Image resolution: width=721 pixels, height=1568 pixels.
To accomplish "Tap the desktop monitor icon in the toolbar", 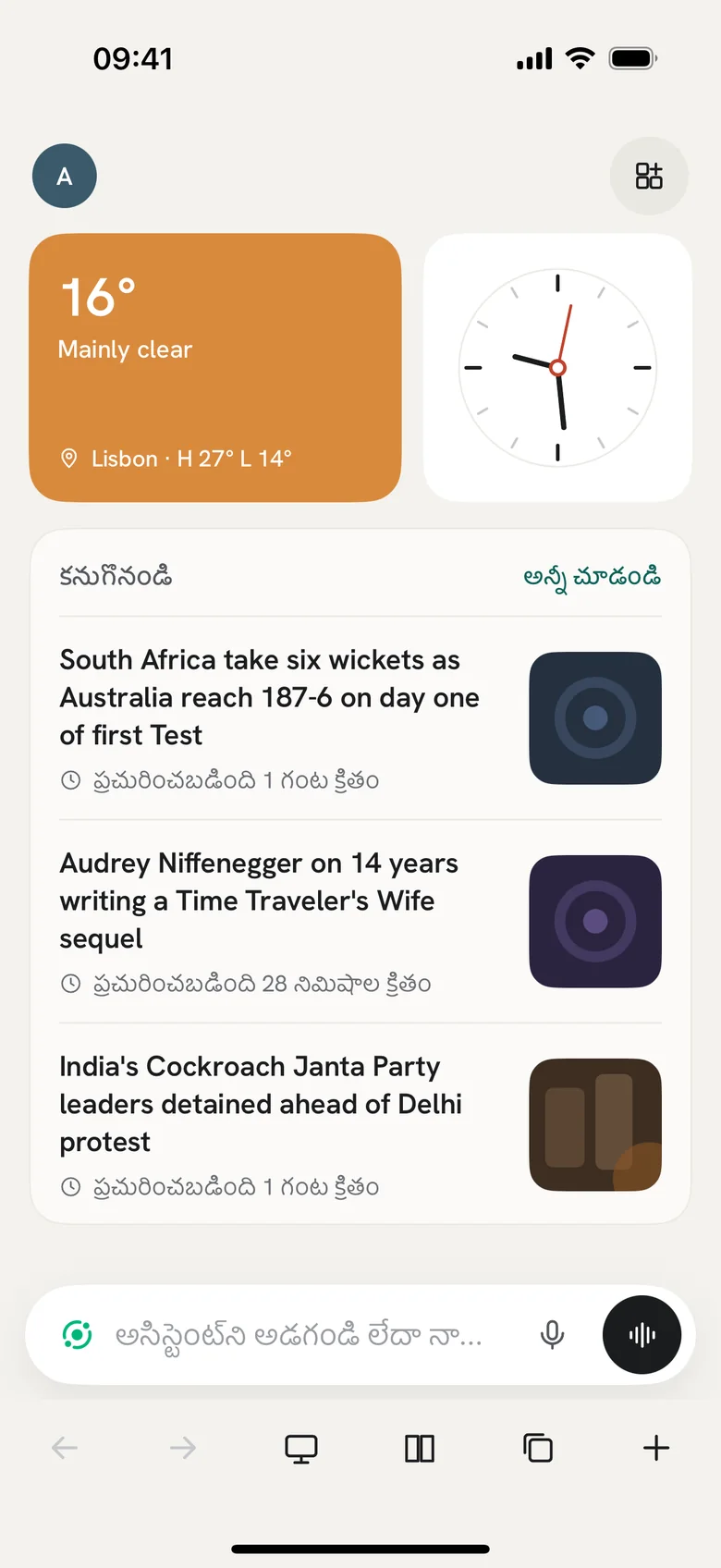I will (301, 1448).
